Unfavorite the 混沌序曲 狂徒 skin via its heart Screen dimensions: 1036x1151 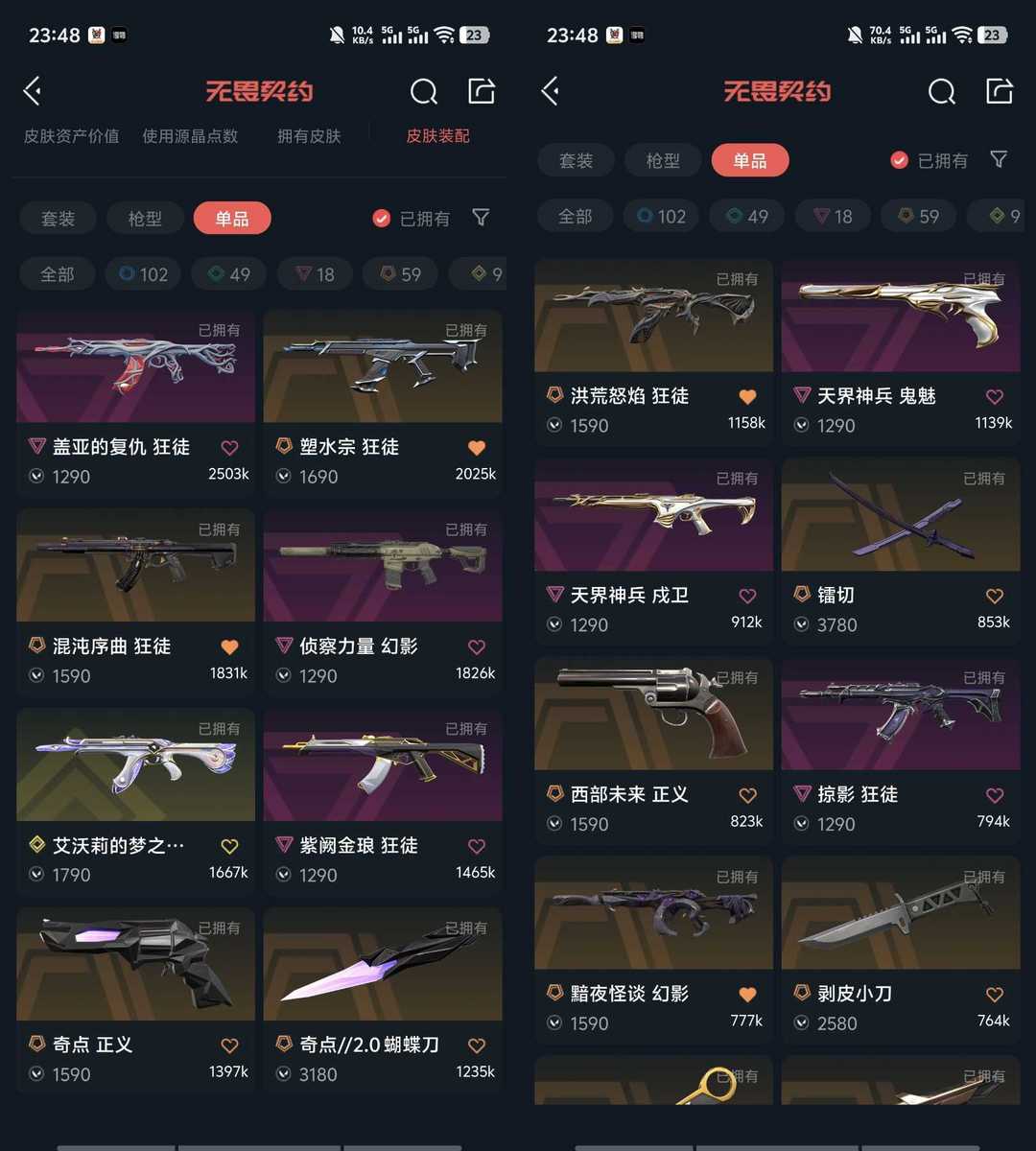click(229, 647)
